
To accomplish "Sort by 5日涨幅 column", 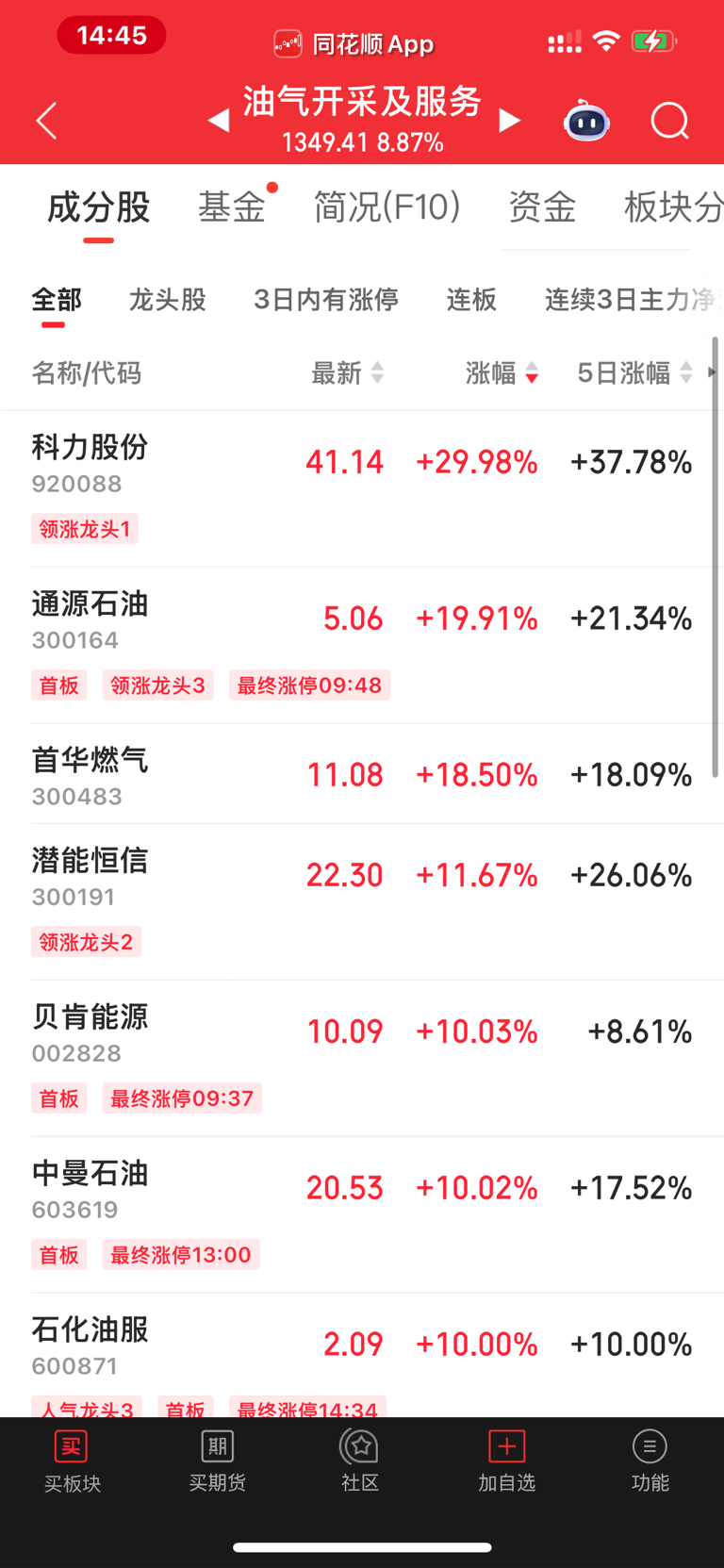I will coord(634,373).
